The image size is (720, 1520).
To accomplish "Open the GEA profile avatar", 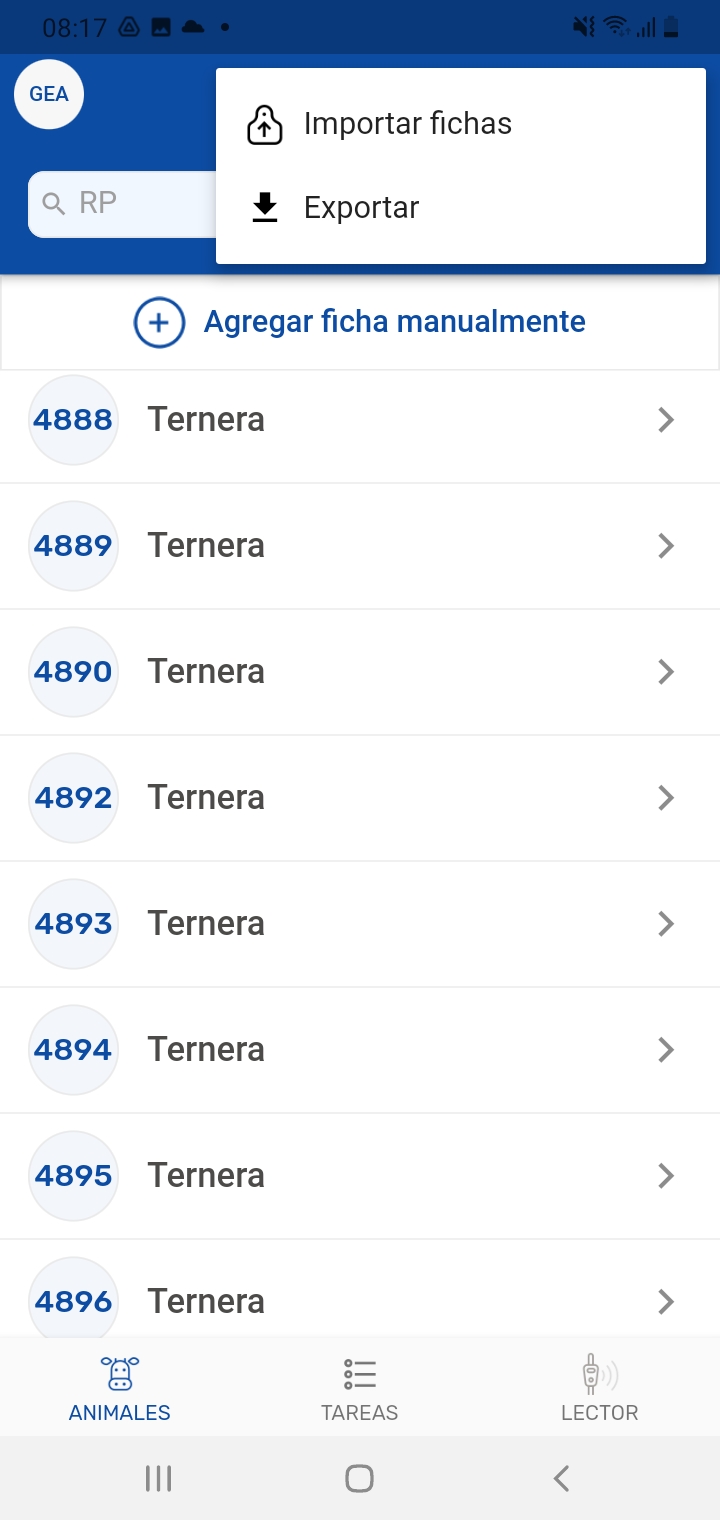I will coord(49,95).
